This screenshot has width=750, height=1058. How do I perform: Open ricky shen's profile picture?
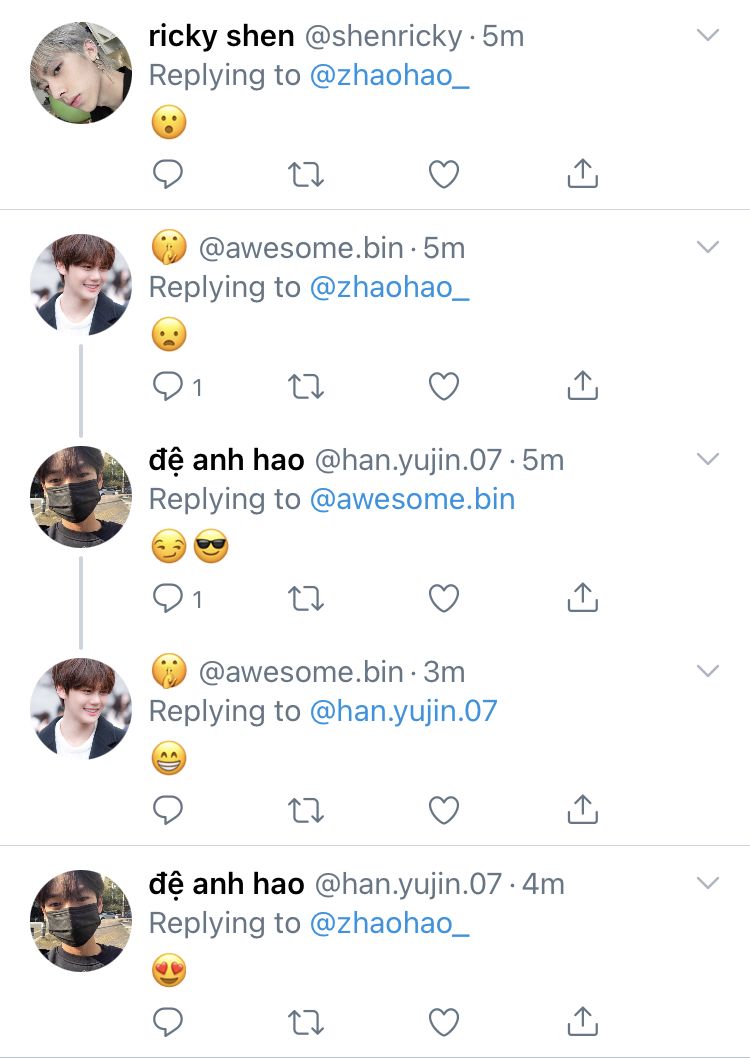tap(80, 73)
